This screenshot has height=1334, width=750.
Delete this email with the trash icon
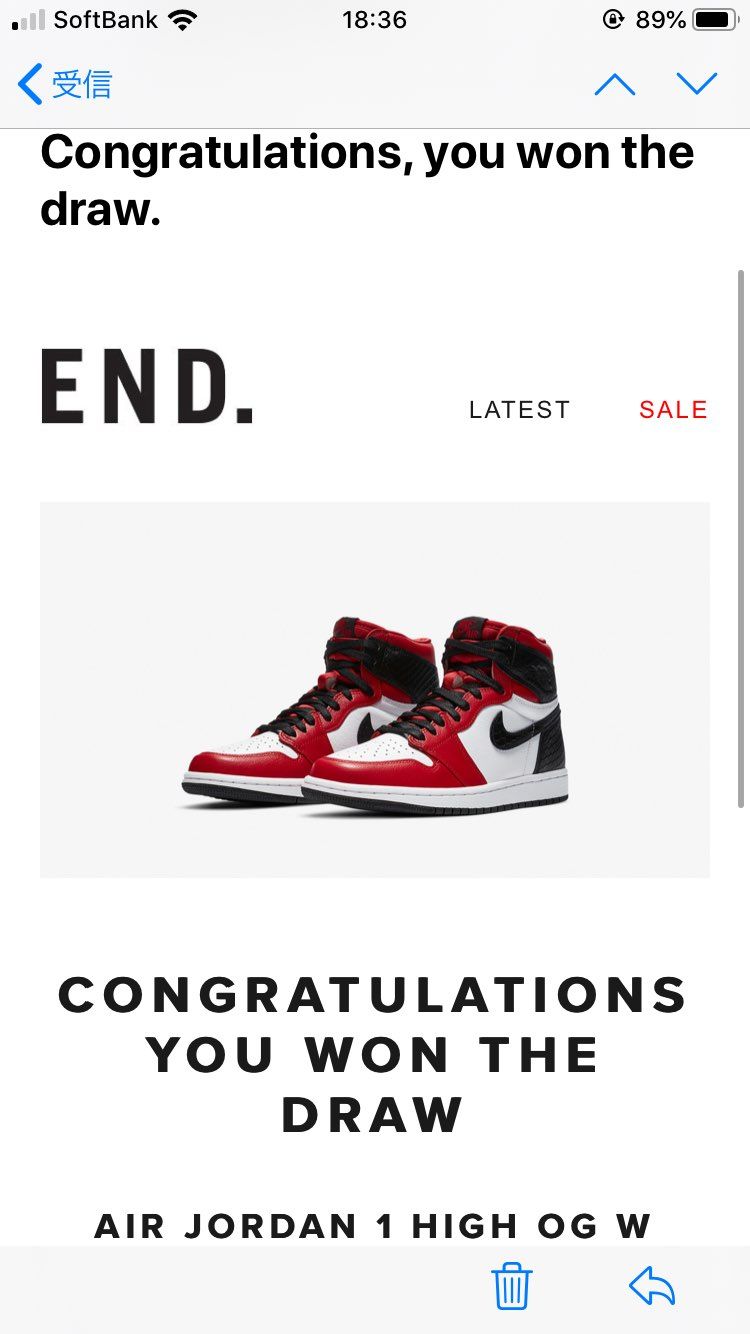[512, 1286]
